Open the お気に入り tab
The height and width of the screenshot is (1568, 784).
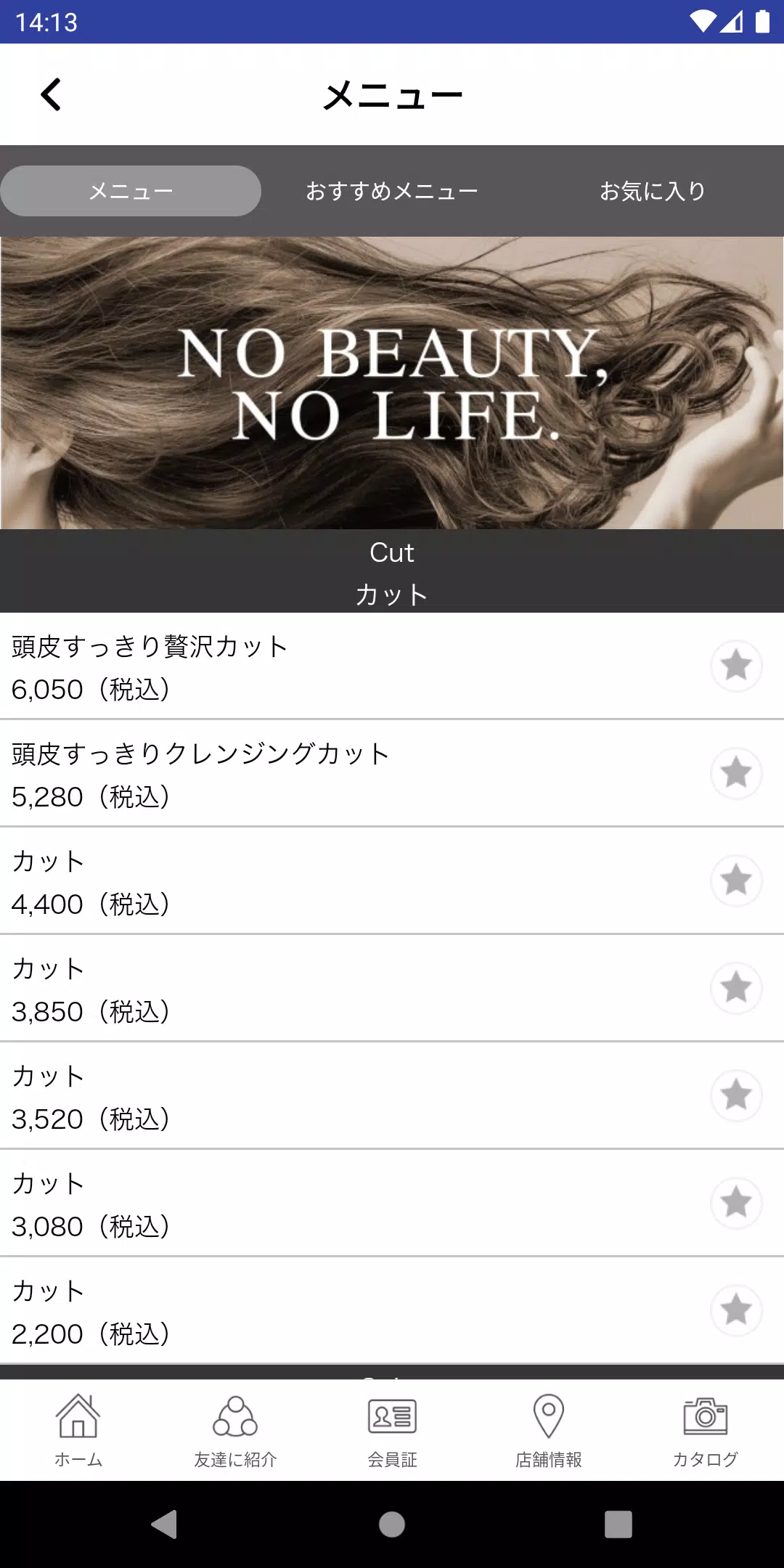point(652,190)
